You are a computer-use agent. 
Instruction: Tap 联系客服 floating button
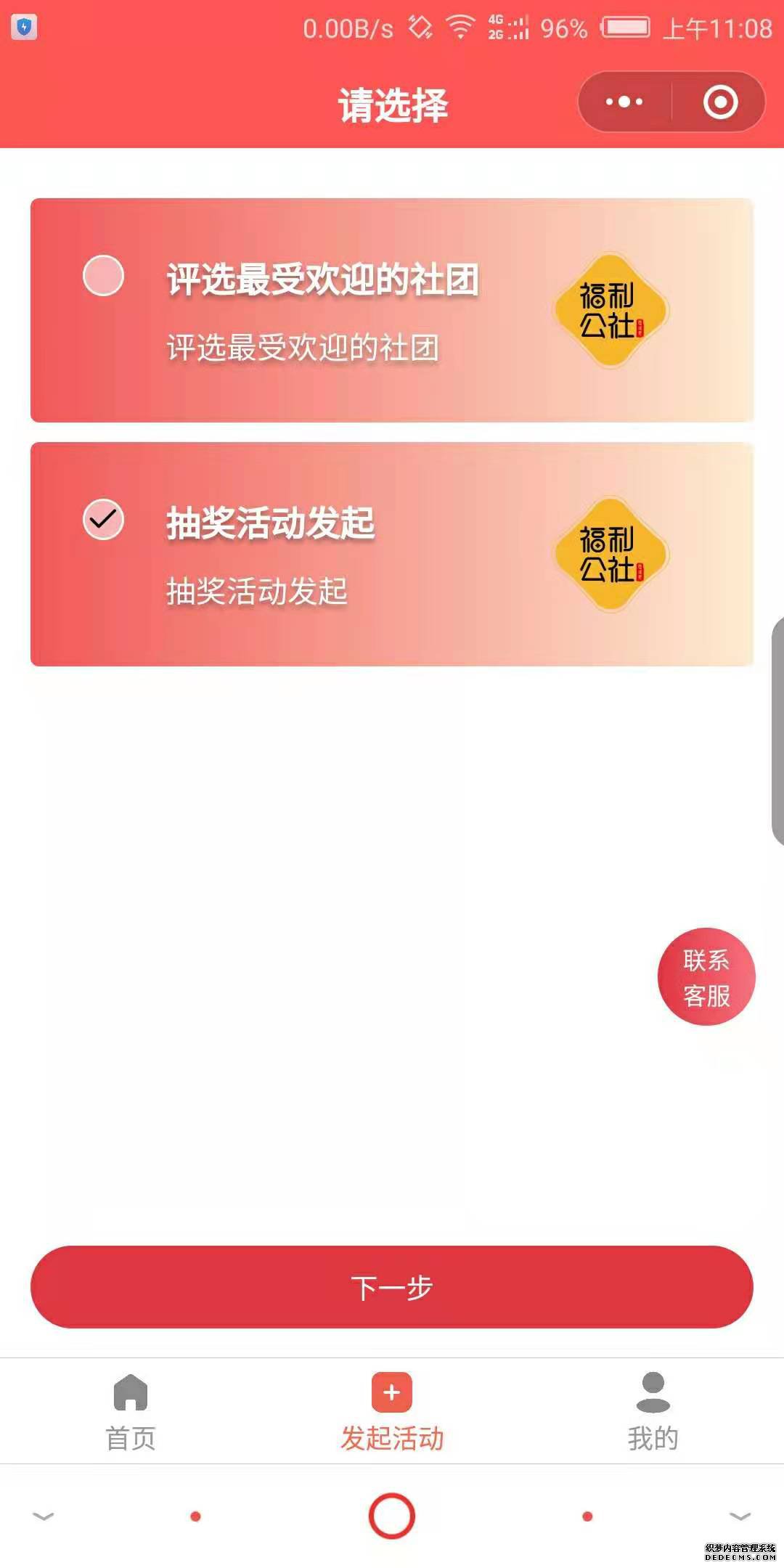(706, 977)
